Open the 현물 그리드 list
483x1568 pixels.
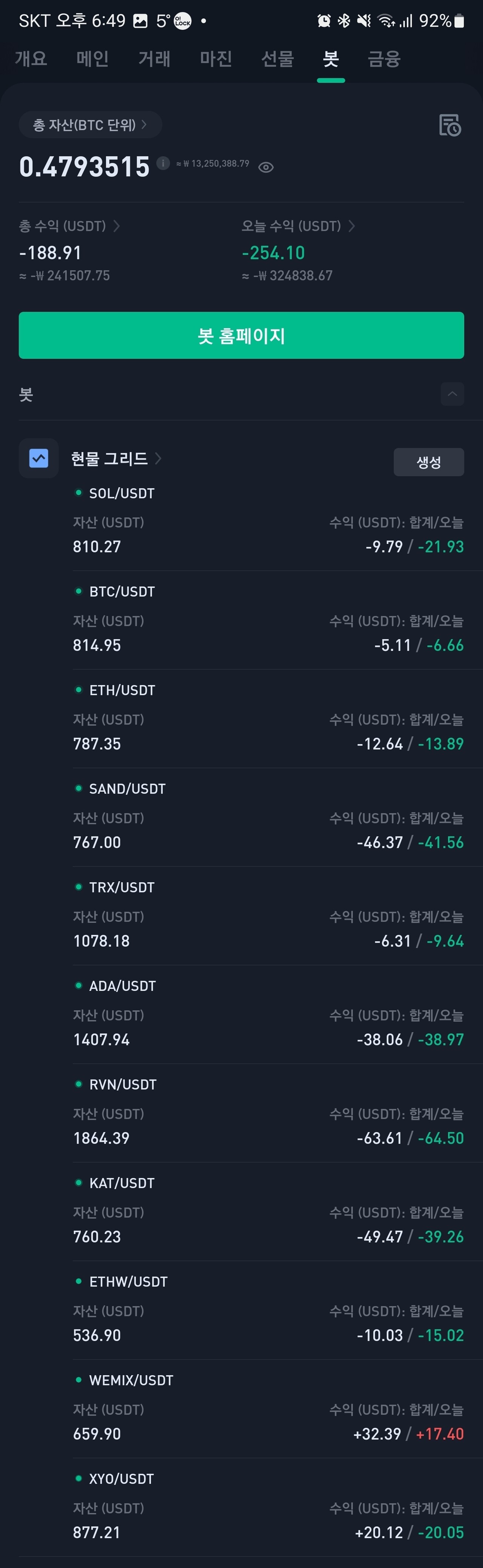coord(116,458)
